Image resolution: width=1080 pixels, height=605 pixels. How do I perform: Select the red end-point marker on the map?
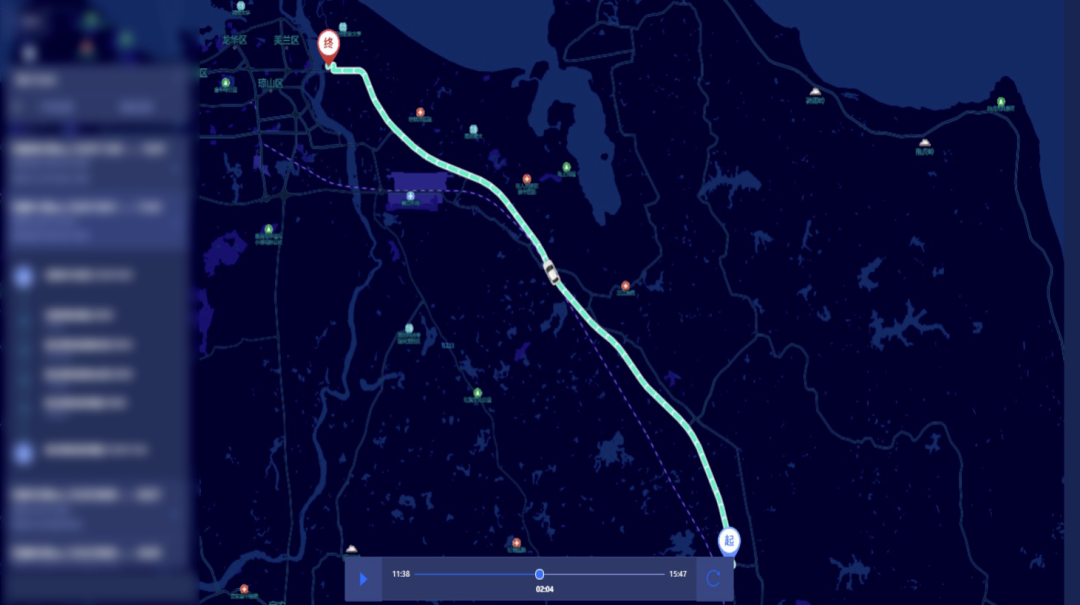[328, 44]
